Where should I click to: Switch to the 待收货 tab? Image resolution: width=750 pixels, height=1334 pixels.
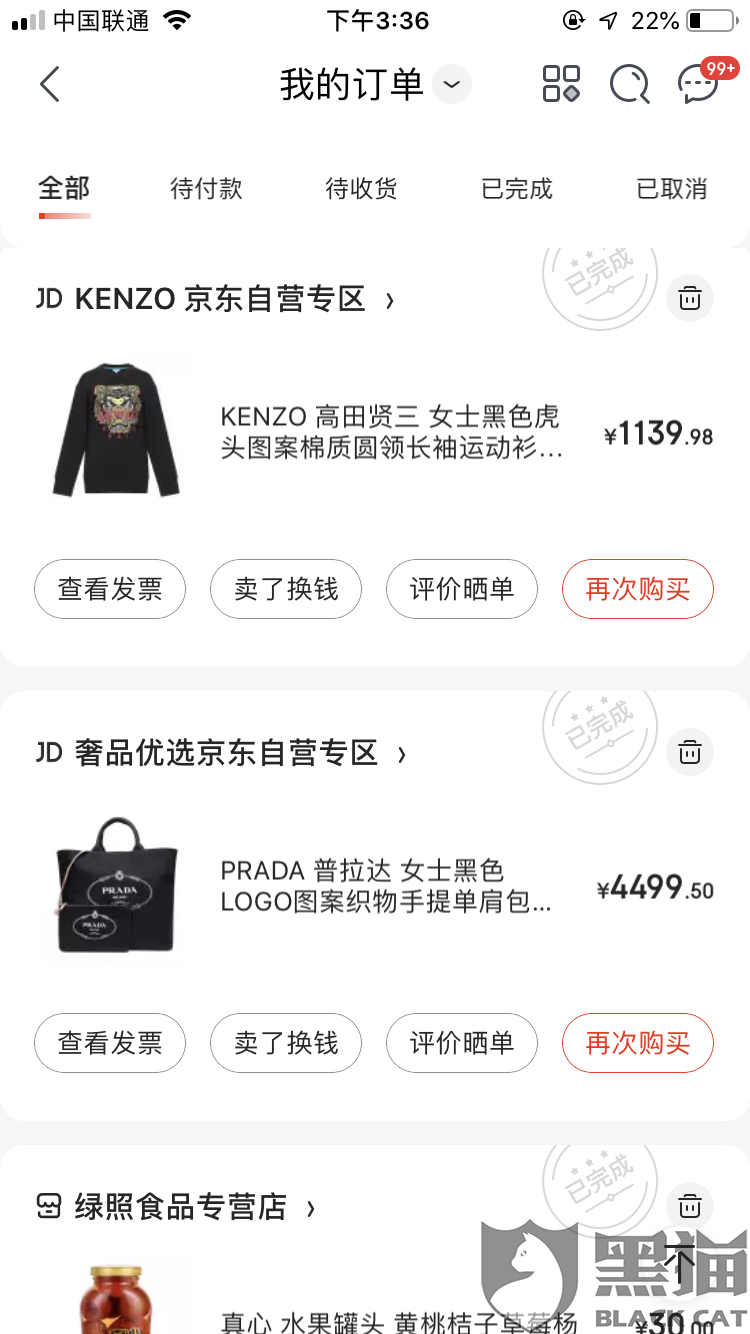361,189
